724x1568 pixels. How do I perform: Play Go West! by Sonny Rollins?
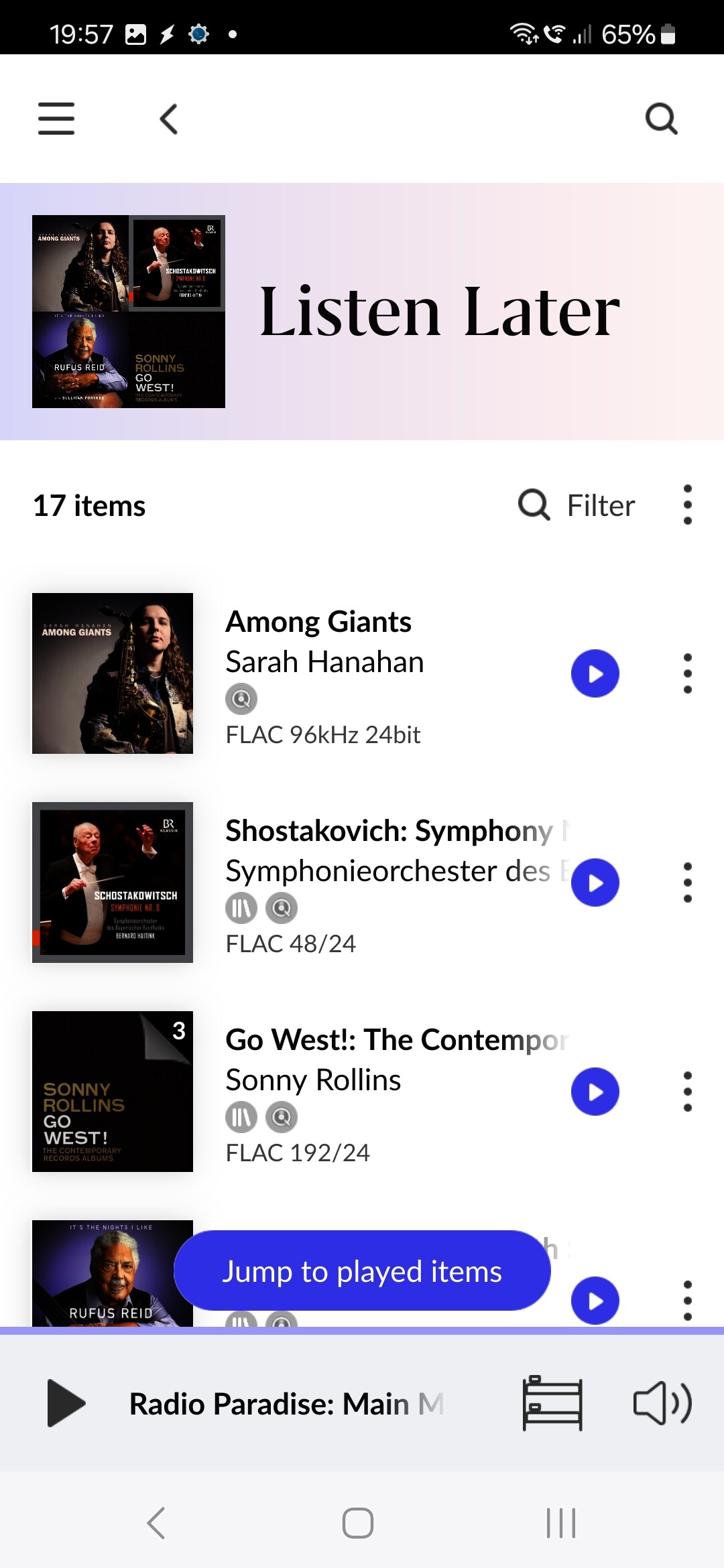coord(595,1092)
